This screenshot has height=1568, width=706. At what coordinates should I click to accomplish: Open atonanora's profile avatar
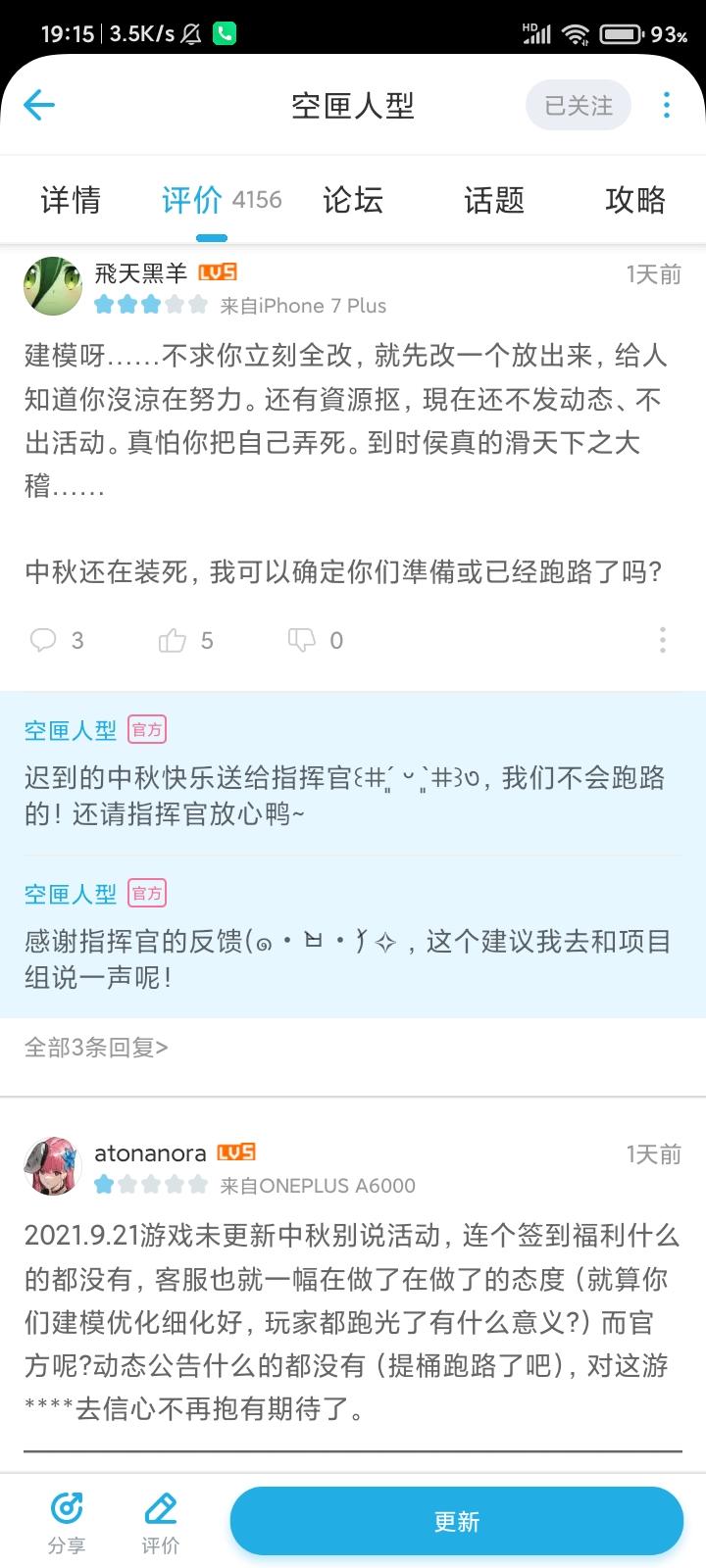[51, 1166]
